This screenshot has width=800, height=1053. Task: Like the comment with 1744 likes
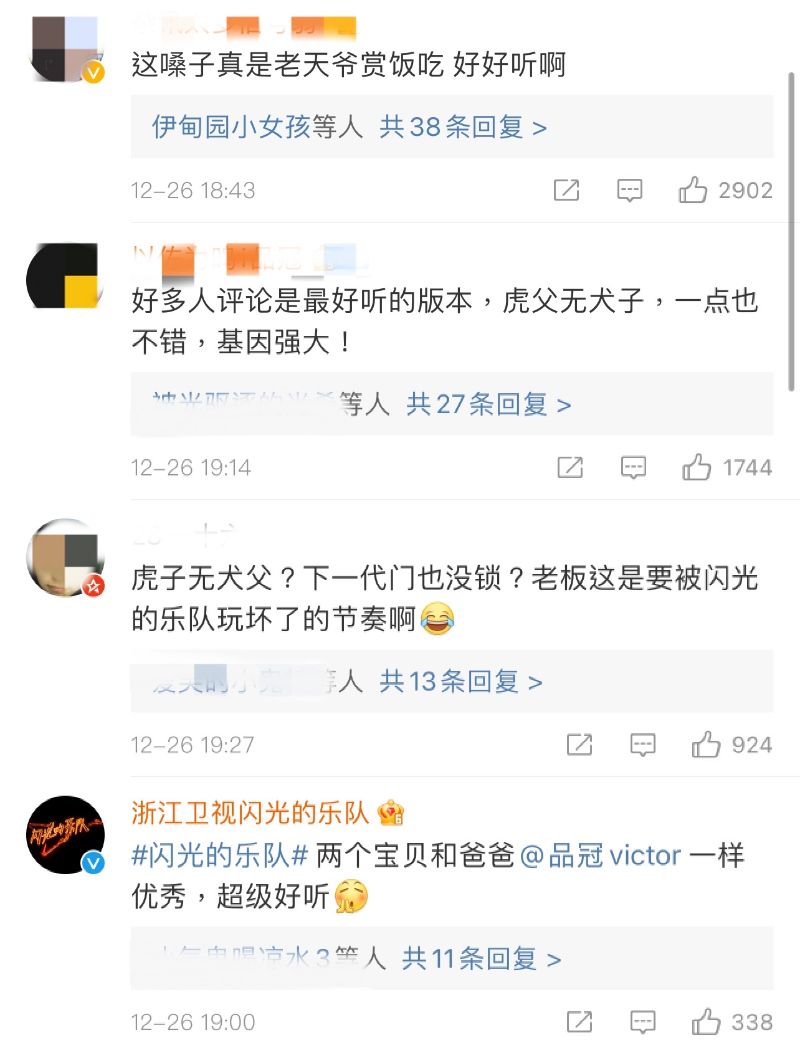click(697, 467)
